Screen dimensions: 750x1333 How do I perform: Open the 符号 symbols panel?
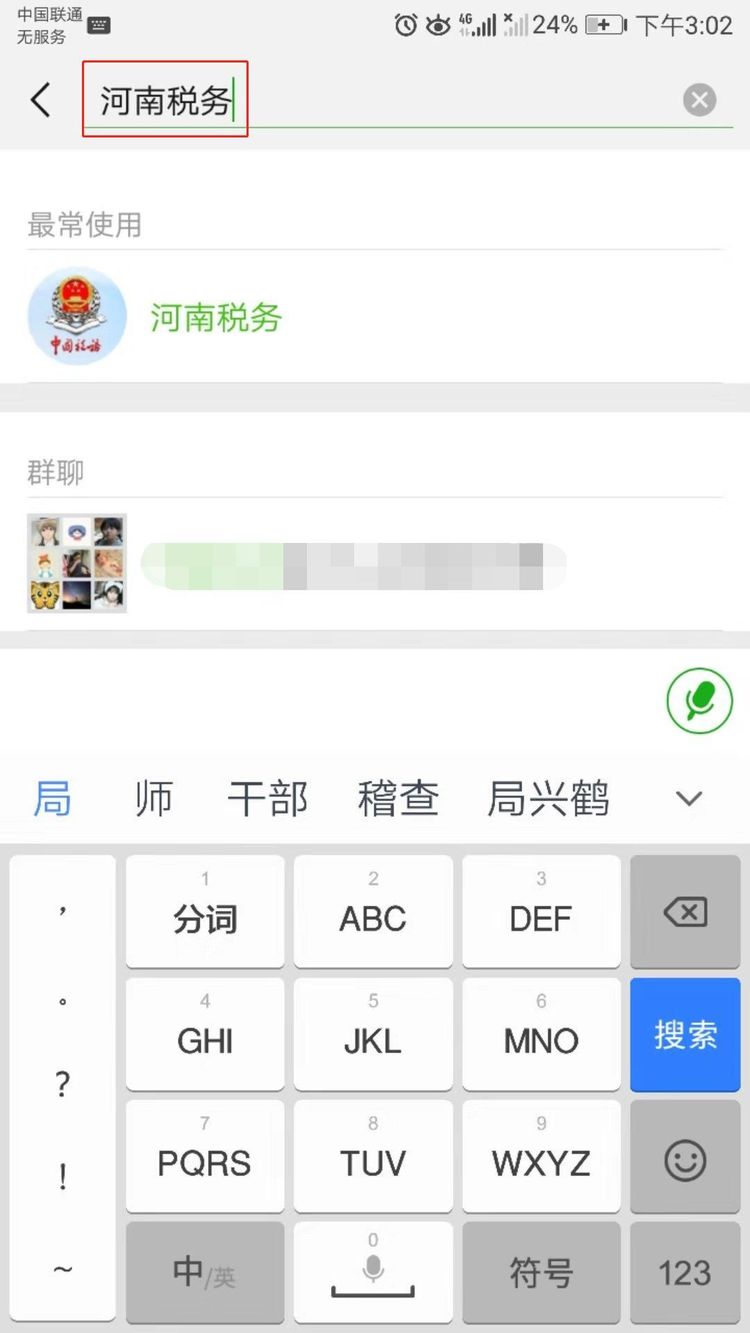[x=541, y=1273]
